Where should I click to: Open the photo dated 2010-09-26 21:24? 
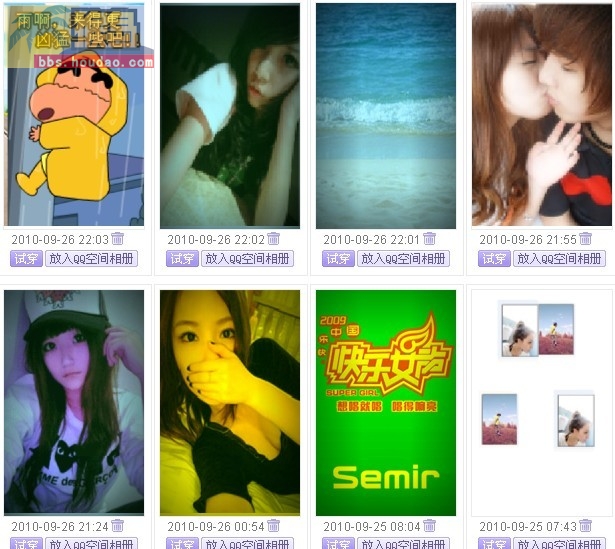(74, 402)
